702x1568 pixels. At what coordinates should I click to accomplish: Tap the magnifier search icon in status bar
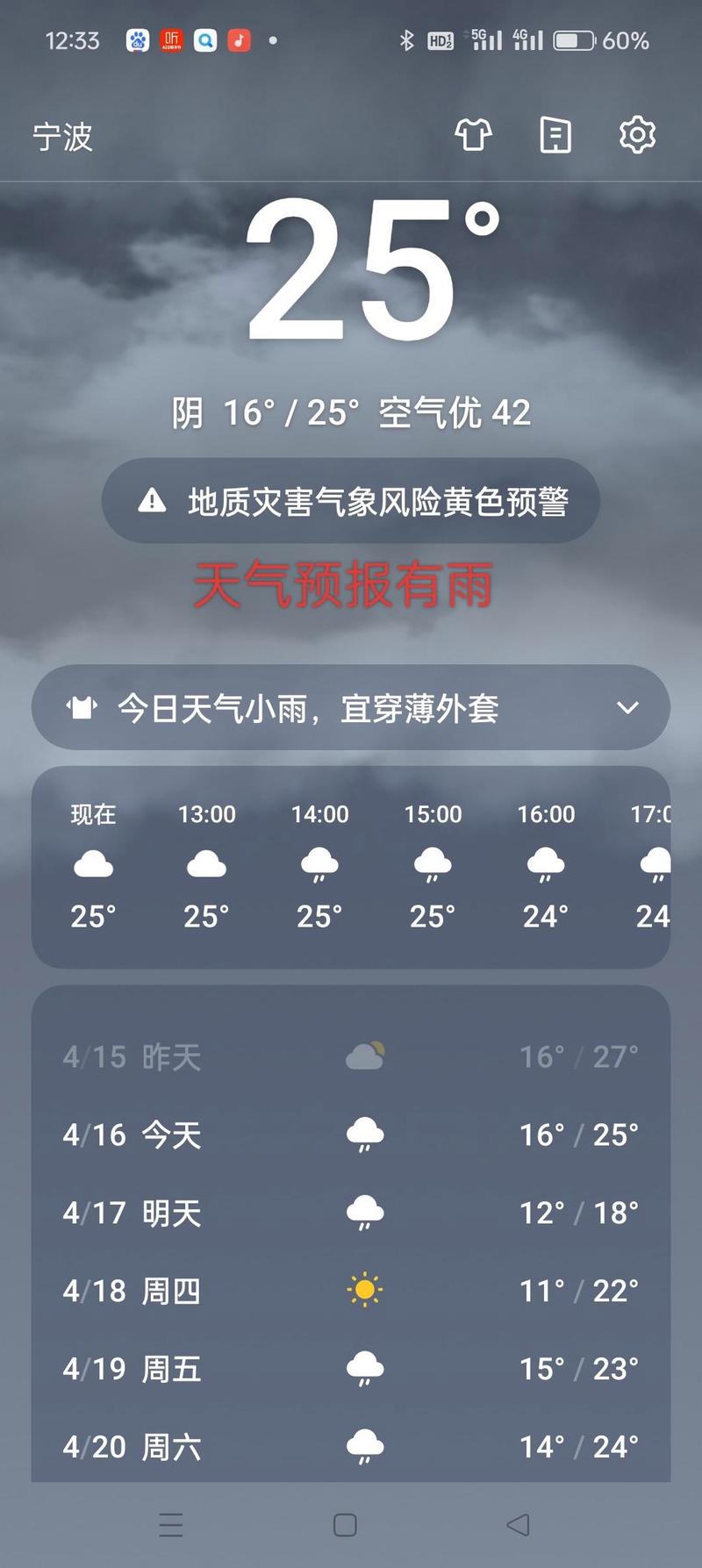[x=204, y=39]
